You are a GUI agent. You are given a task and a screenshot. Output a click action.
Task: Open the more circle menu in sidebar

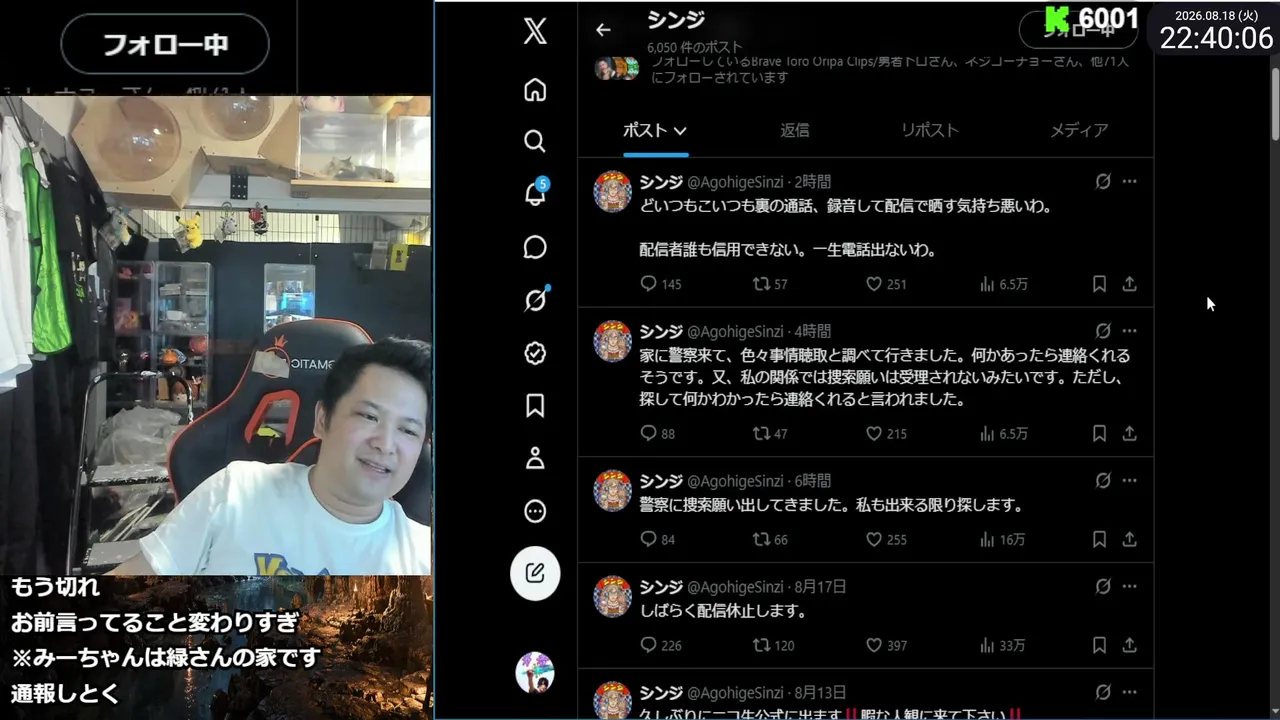click(x=535, y=512)
